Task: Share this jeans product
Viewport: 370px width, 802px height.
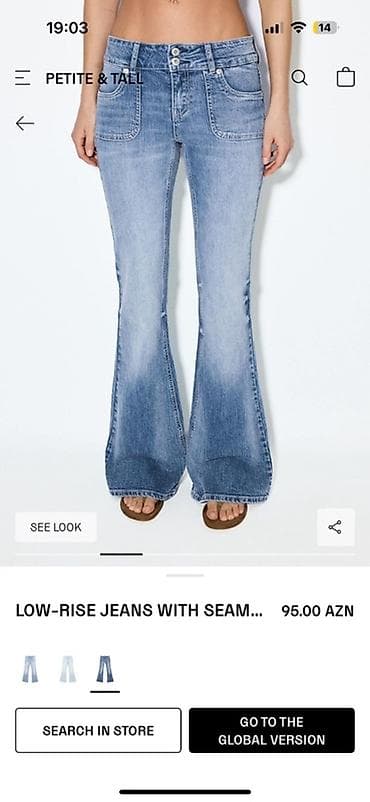Action: [335, 527]
